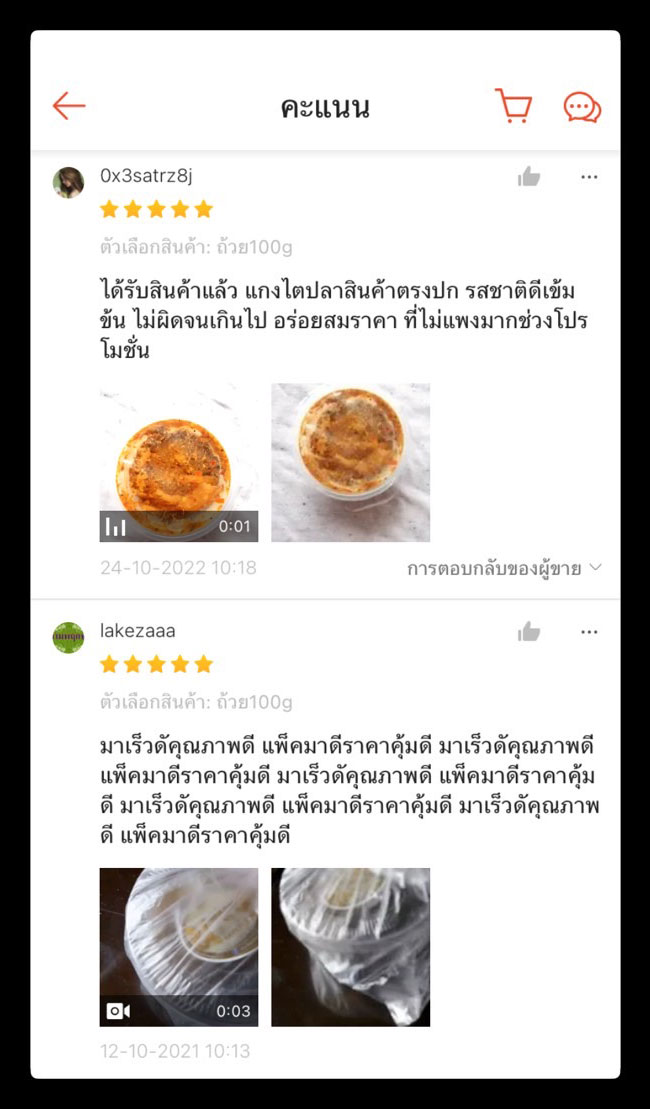Open more options for lakezaaa's review
Screen dimensions: 650x1109
589,632
